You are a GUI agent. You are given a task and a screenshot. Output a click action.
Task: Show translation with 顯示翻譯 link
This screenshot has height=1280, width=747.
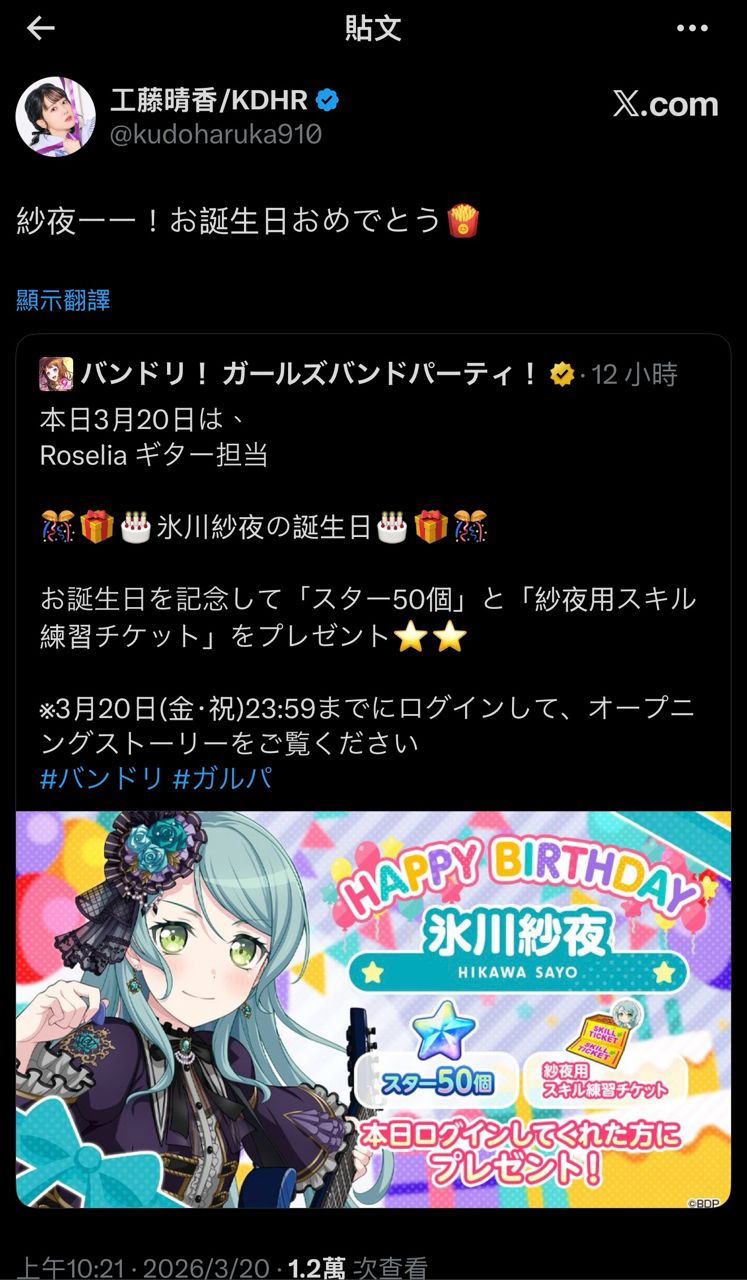pyautogui.click(x=63, y=299)
